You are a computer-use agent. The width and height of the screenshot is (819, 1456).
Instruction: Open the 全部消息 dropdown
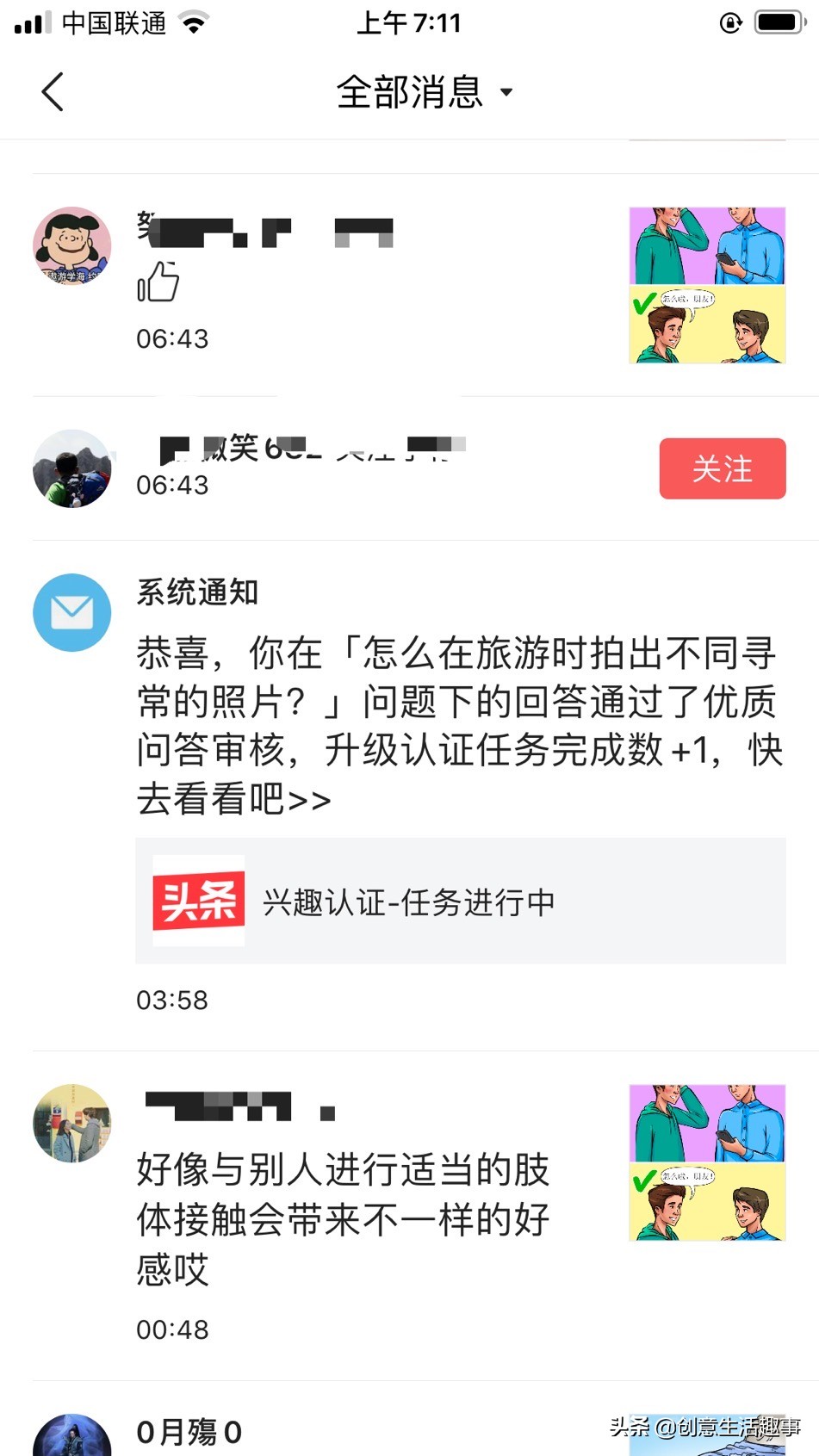pos(422,92)
